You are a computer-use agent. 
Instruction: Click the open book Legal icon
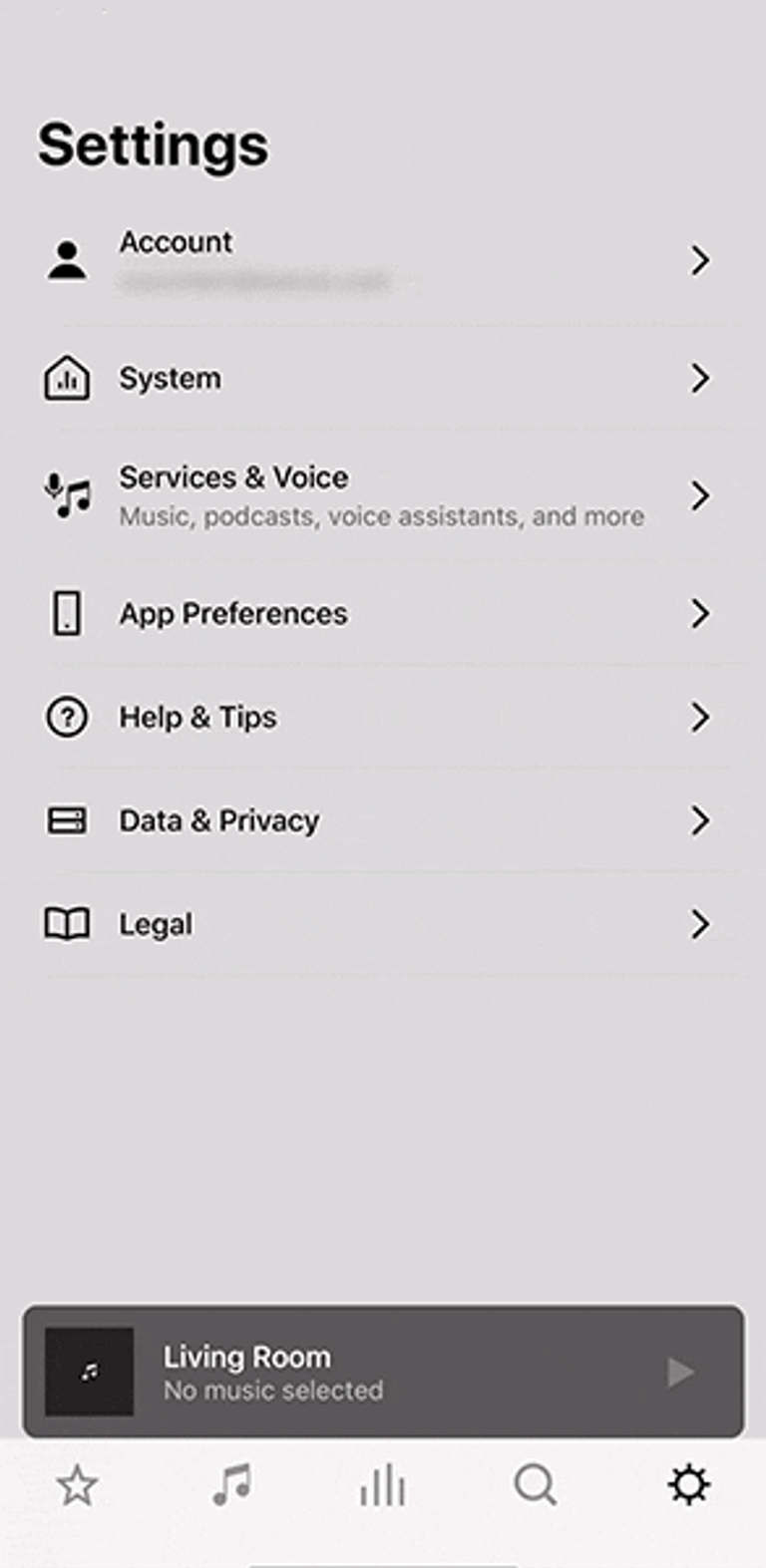[66, 924]
